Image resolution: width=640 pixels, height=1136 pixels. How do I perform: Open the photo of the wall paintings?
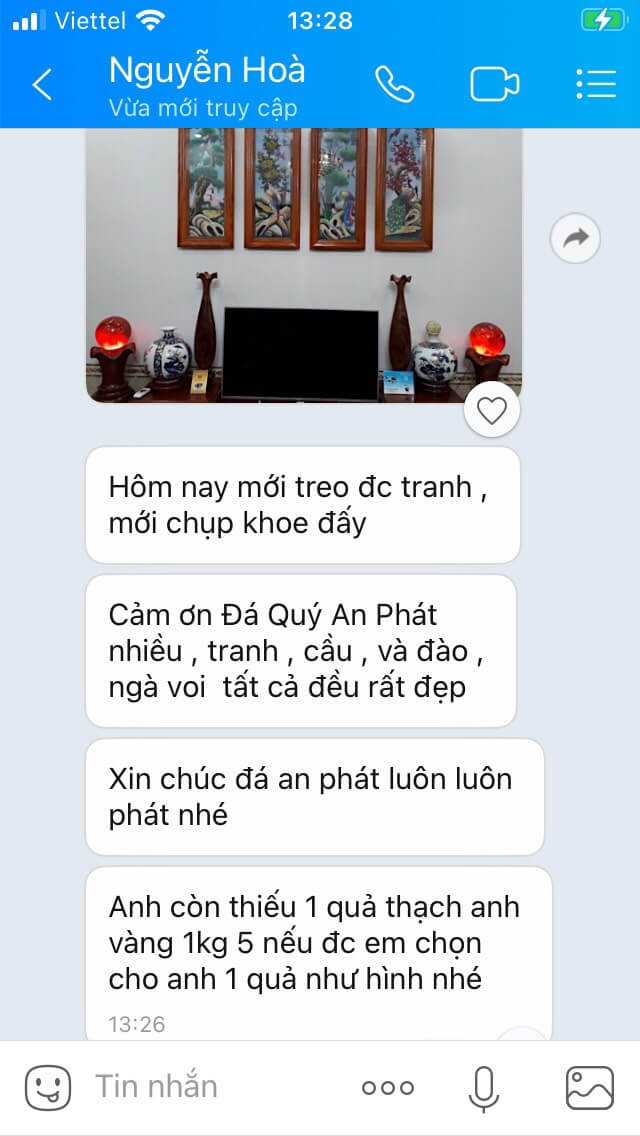[x=303, y=265]
